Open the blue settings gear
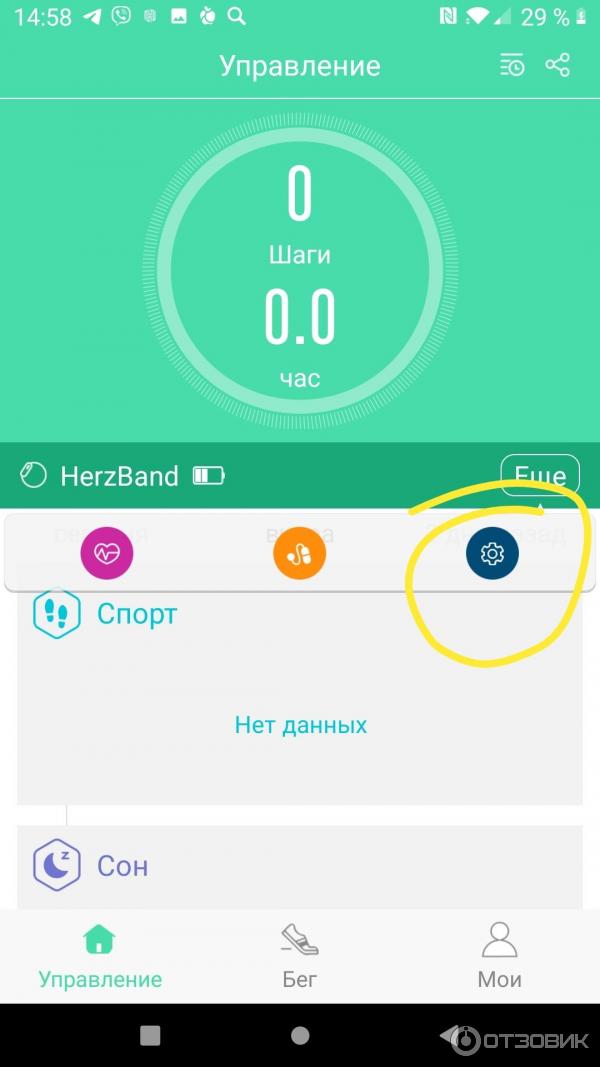 [492, 553]
